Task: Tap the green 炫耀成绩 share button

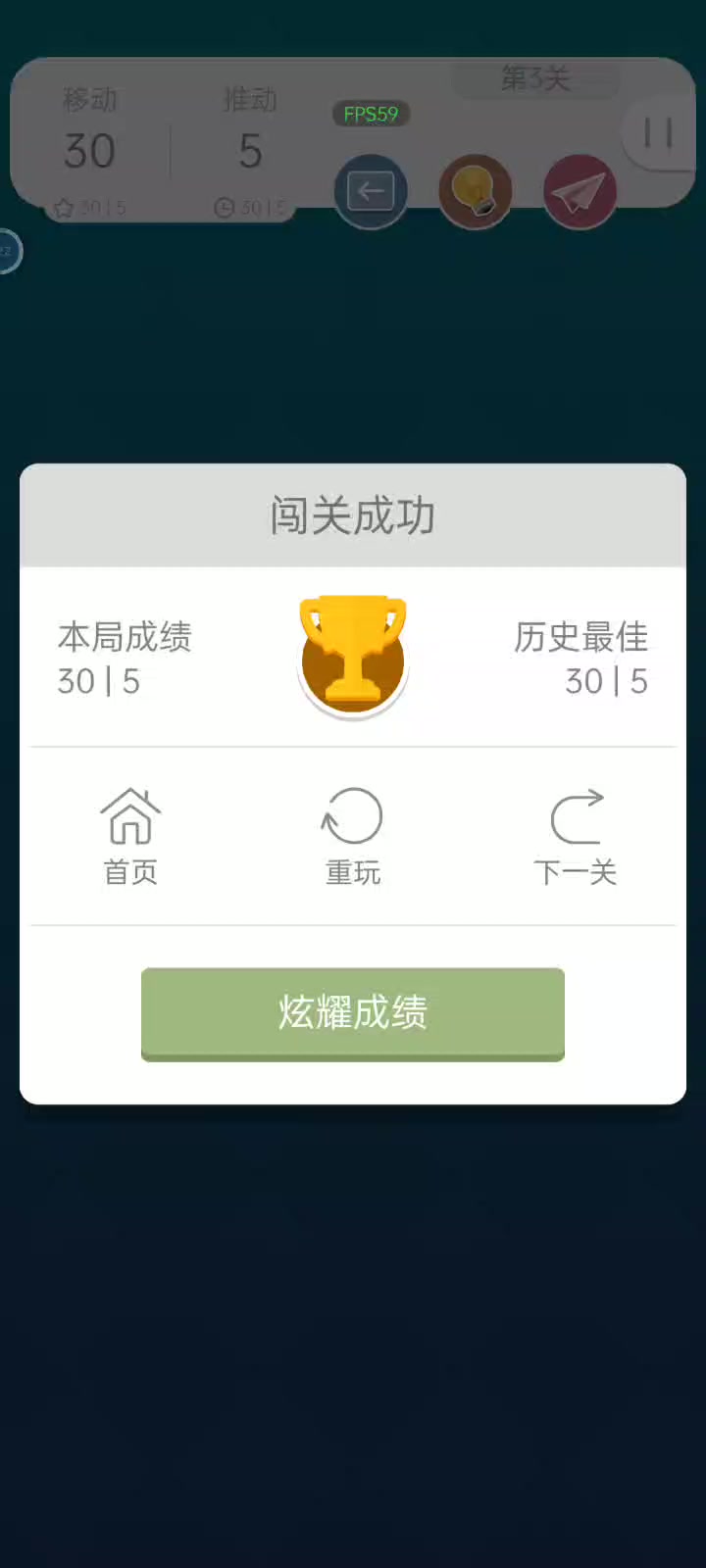Action: coord(353,1014)
